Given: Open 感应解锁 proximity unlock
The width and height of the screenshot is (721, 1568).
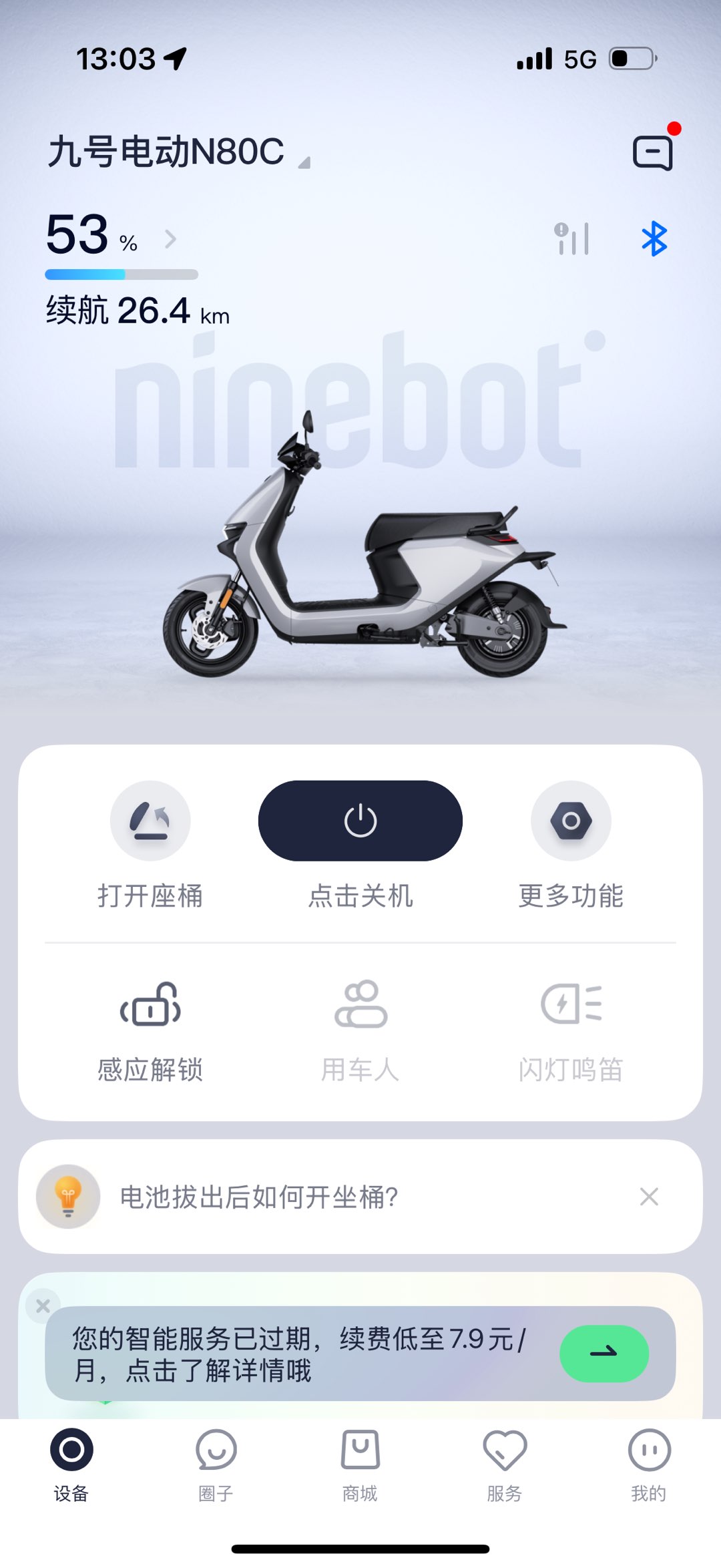Looking at the screenshot, I should [x=150, y=1004].
